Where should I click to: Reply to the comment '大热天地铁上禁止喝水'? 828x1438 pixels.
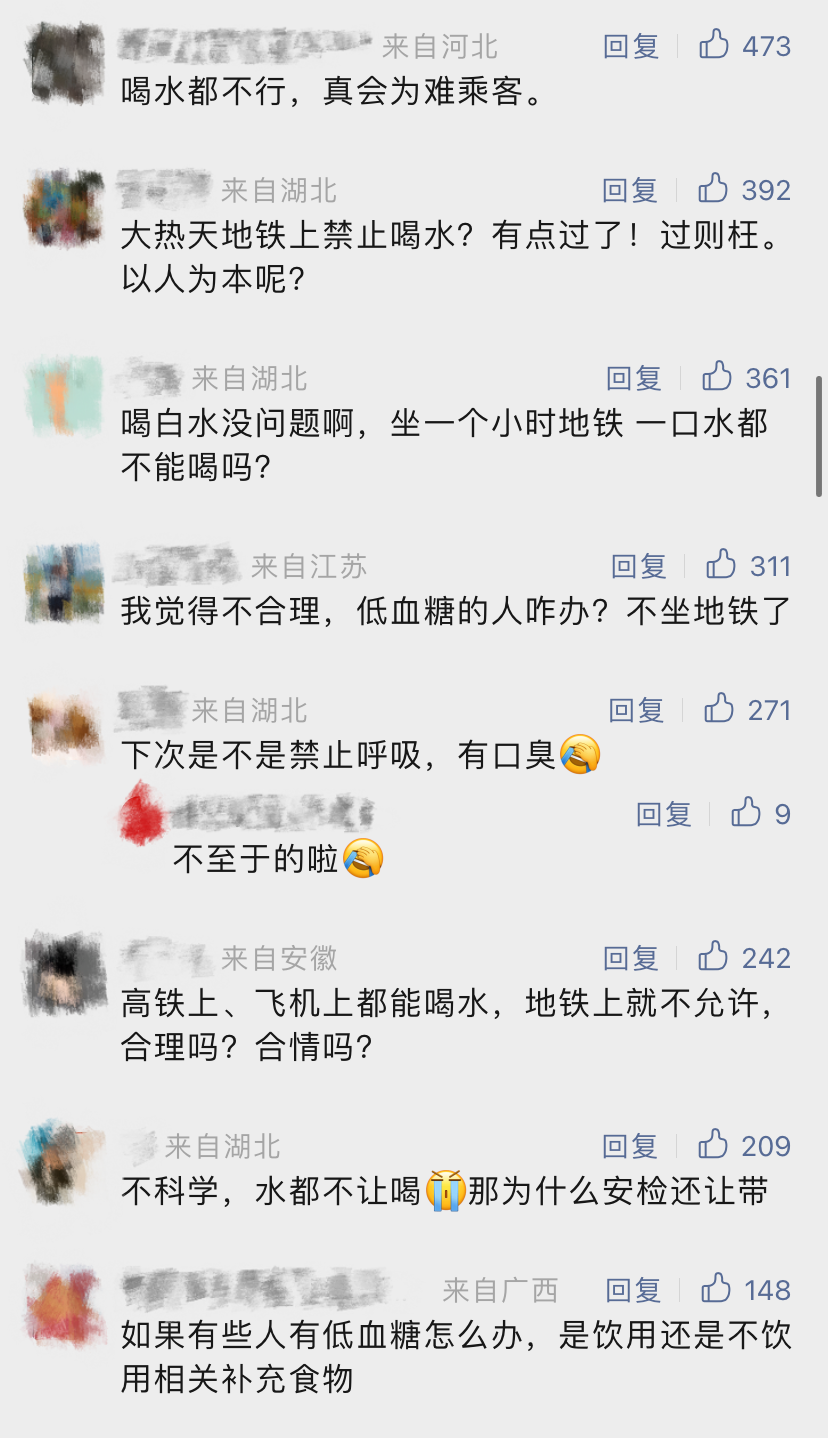(x=630, y=190)
